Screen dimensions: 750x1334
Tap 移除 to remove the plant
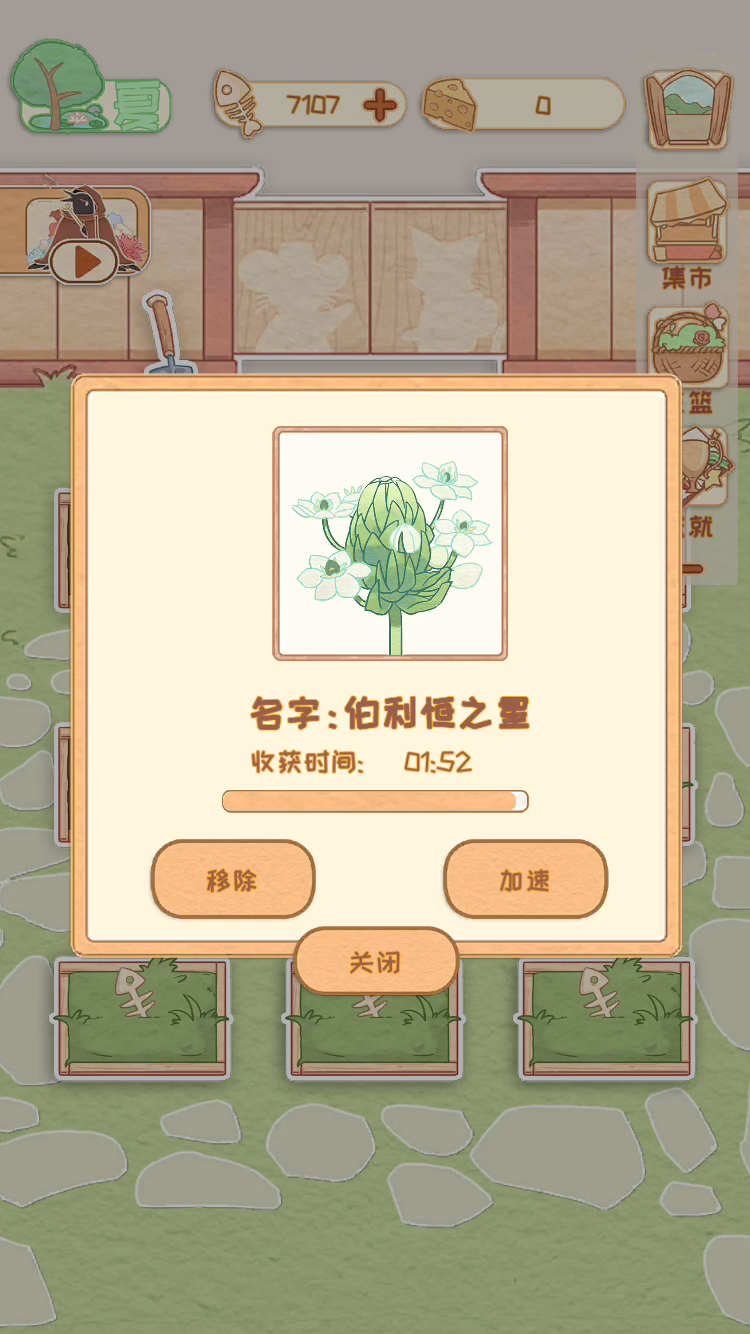(233, 879)
